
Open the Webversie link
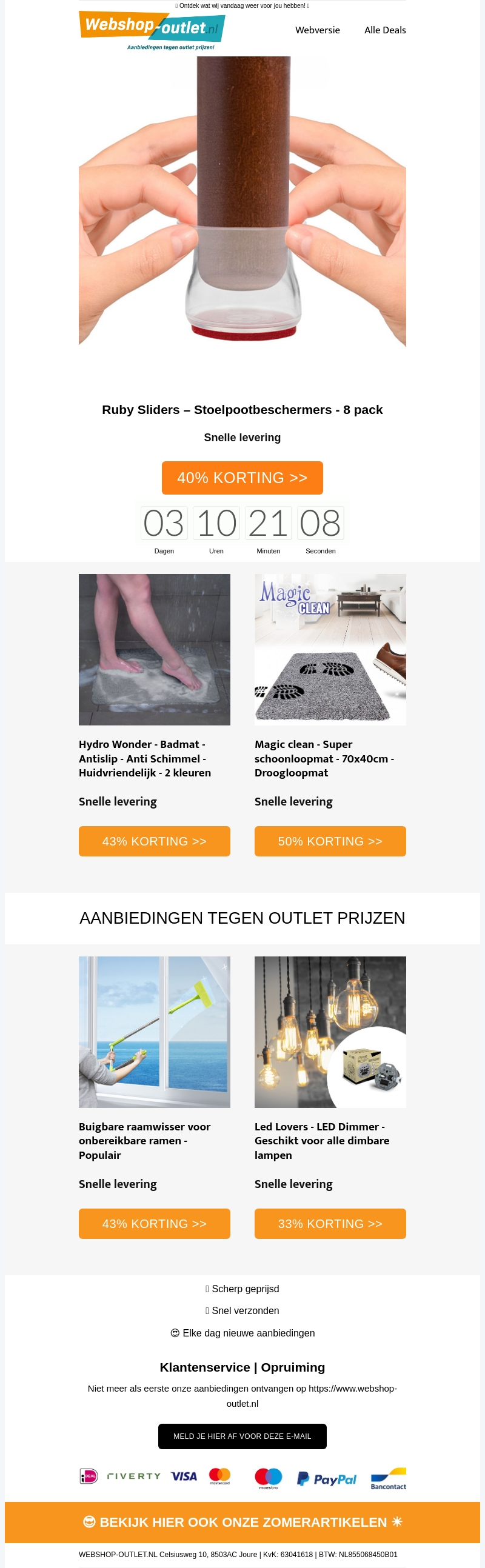pyautogui.click(x=317, y=30)
